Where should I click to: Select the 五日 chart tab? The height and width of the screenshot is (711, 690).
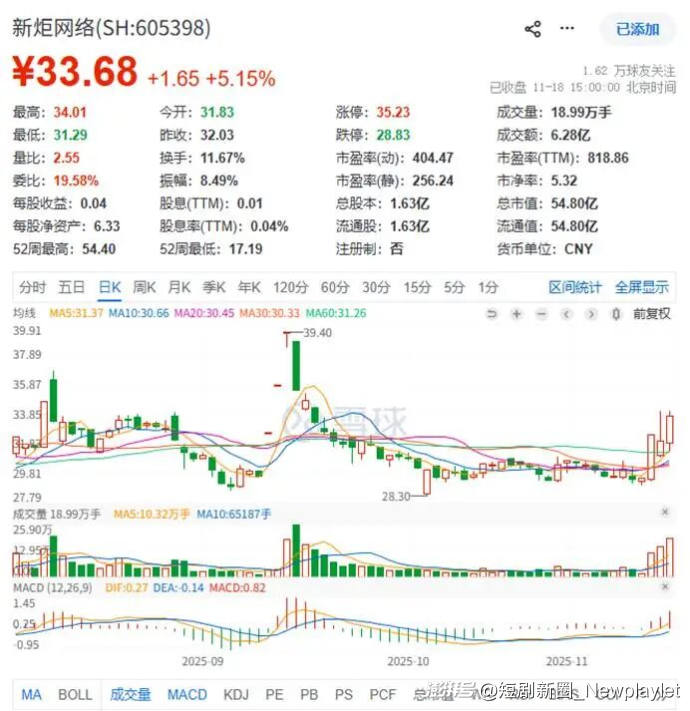[x=71, y=288]
